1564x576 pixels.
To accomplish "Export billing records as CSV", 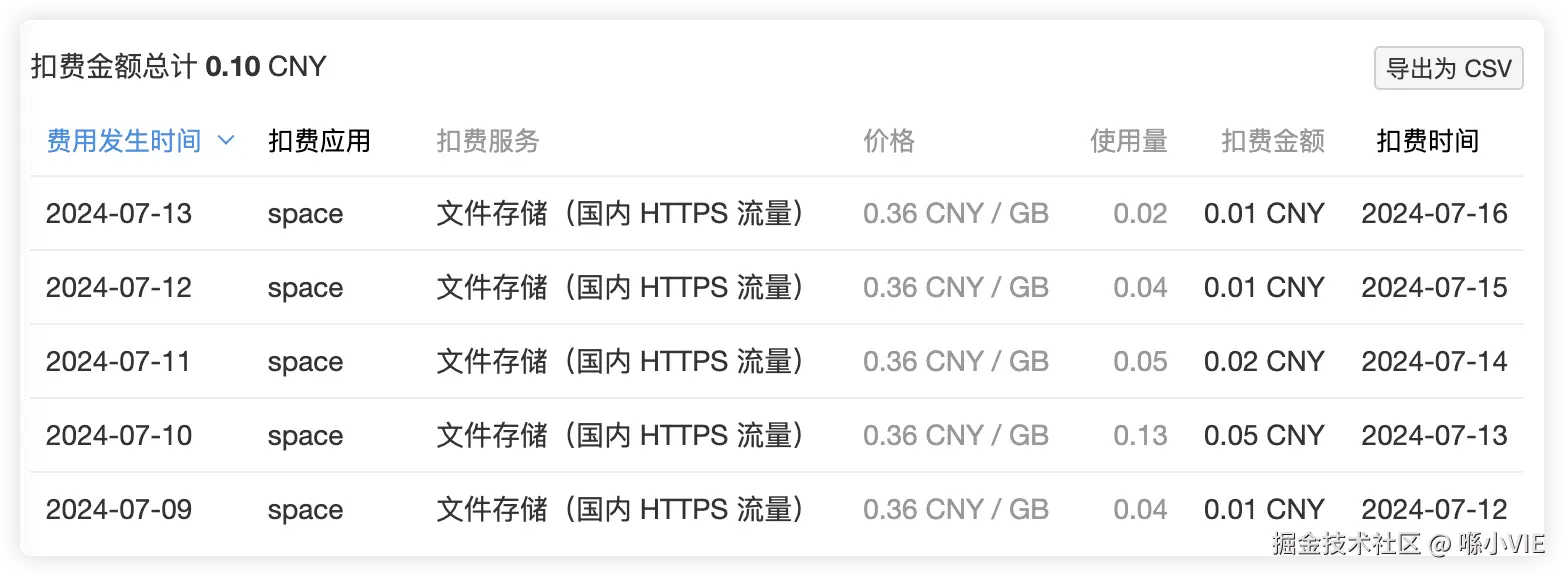I will pyautogui.click(x=1448, y=69).
